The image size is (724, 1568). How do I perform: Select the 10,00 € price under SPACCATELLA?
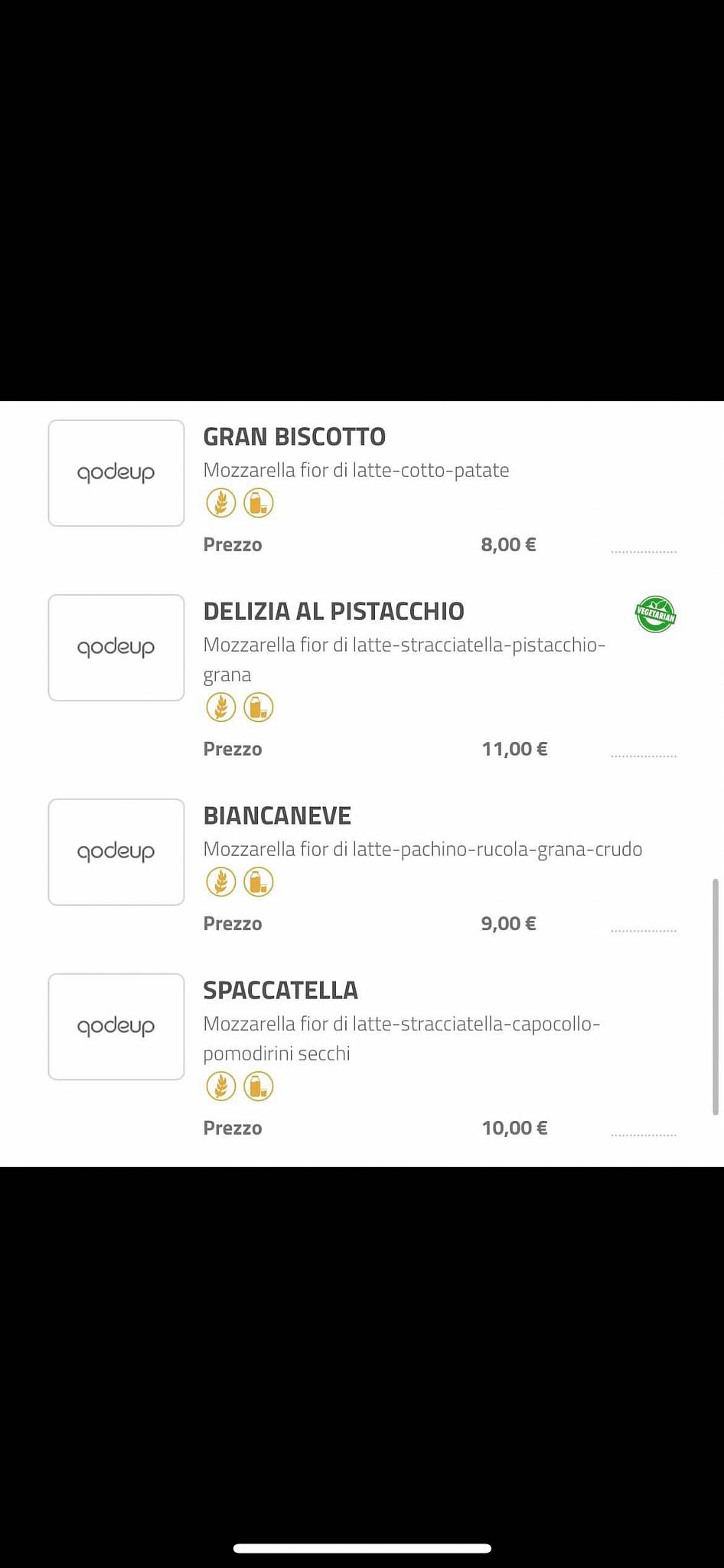(x=514, y=1127)
